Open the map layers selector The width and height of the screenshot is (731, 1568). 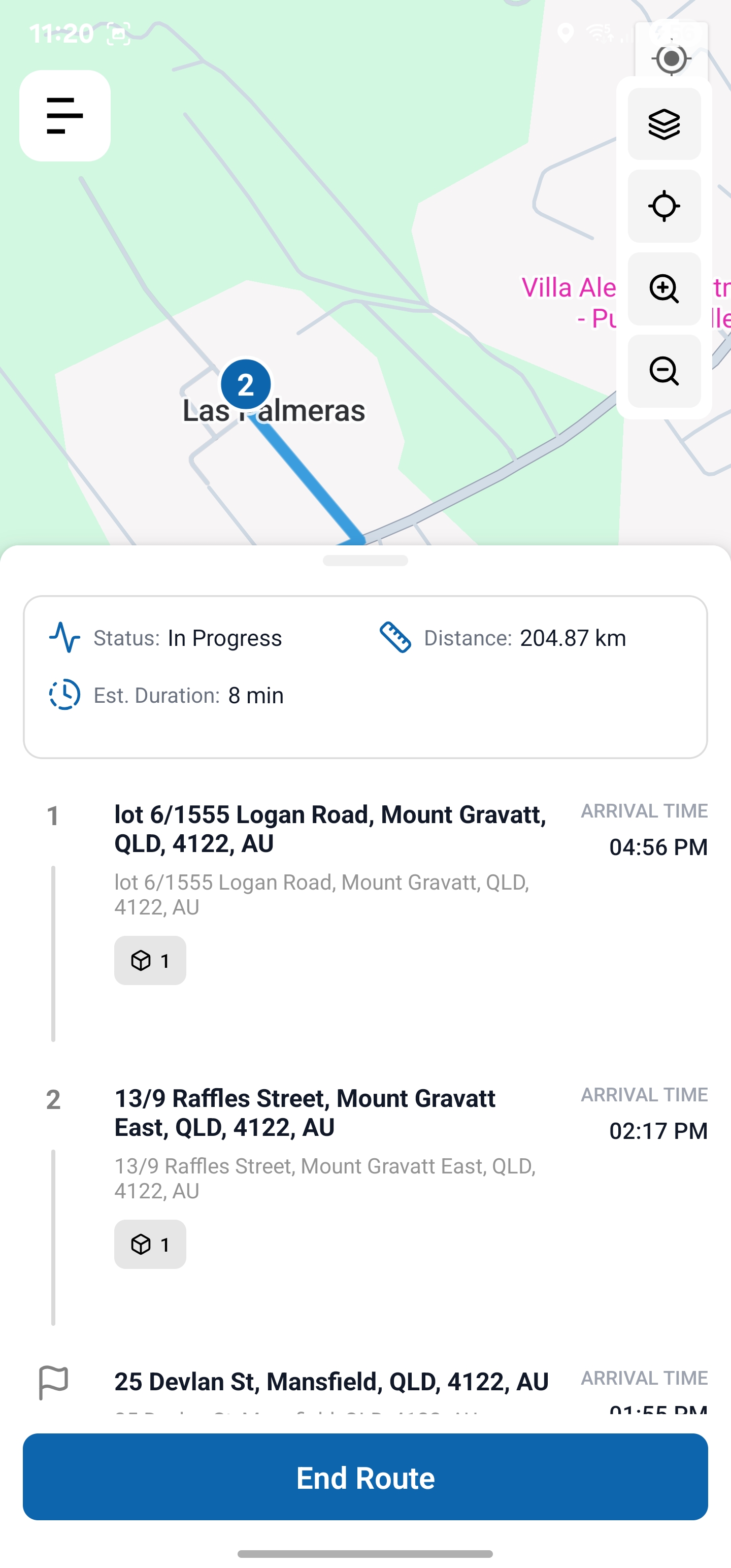[x=664, y=124]
